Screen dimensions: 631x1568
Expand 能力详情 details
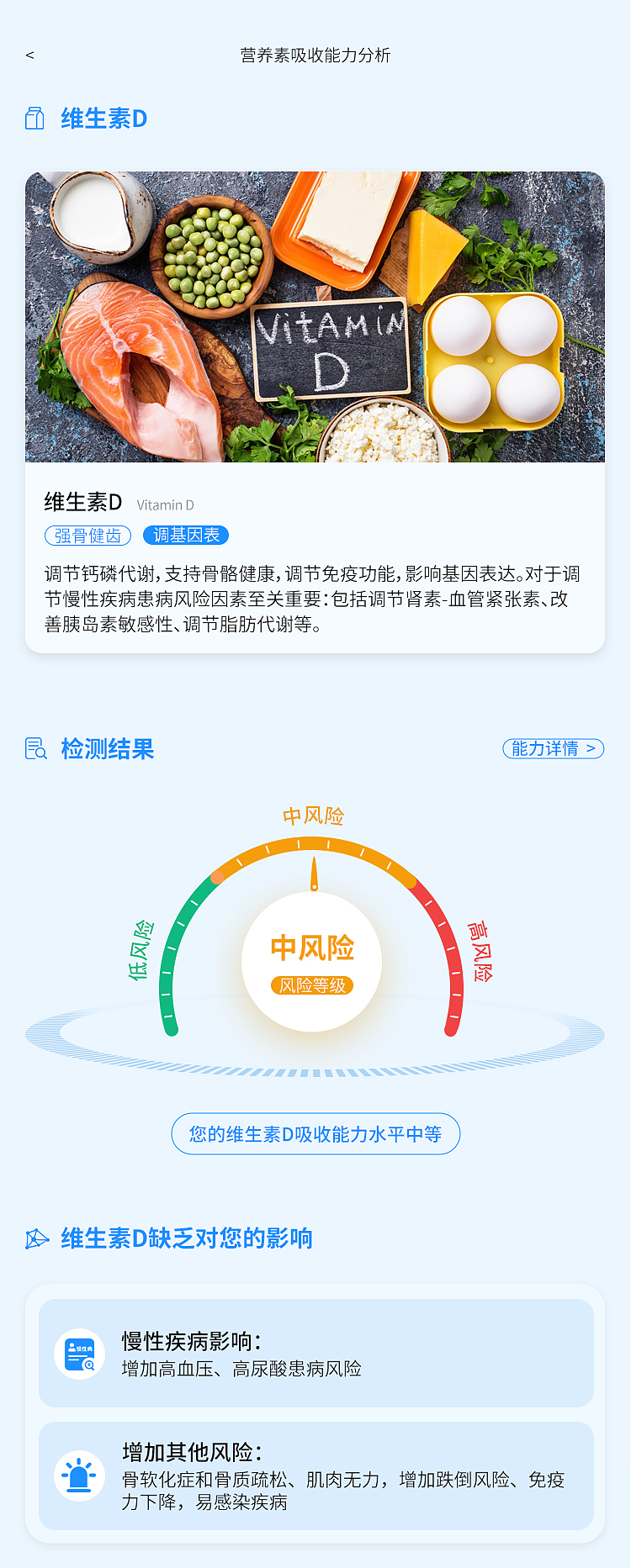tap(553, 748)
